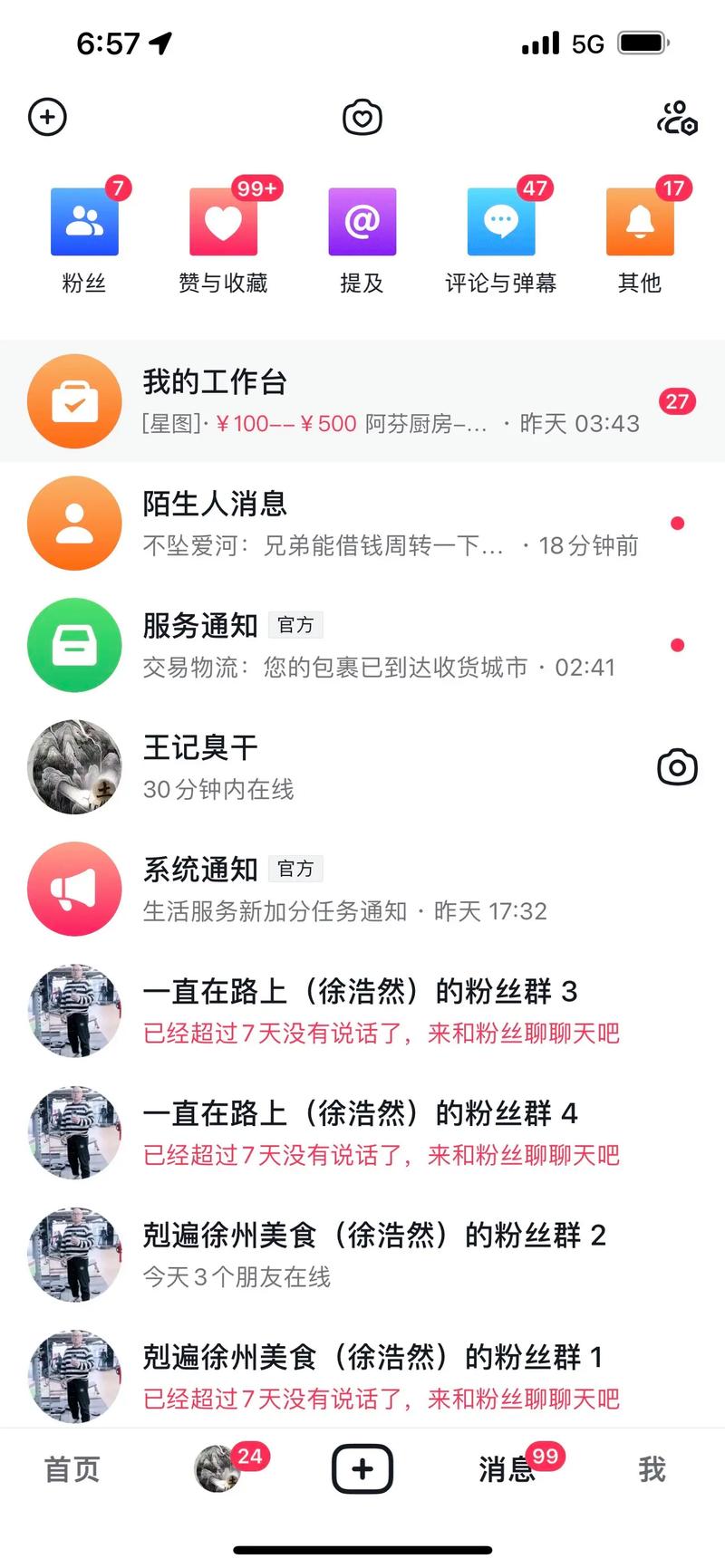725x1568 pixels.
Task: Tap the 官方 badge next to 服务通知
Action: coord(295,625)
